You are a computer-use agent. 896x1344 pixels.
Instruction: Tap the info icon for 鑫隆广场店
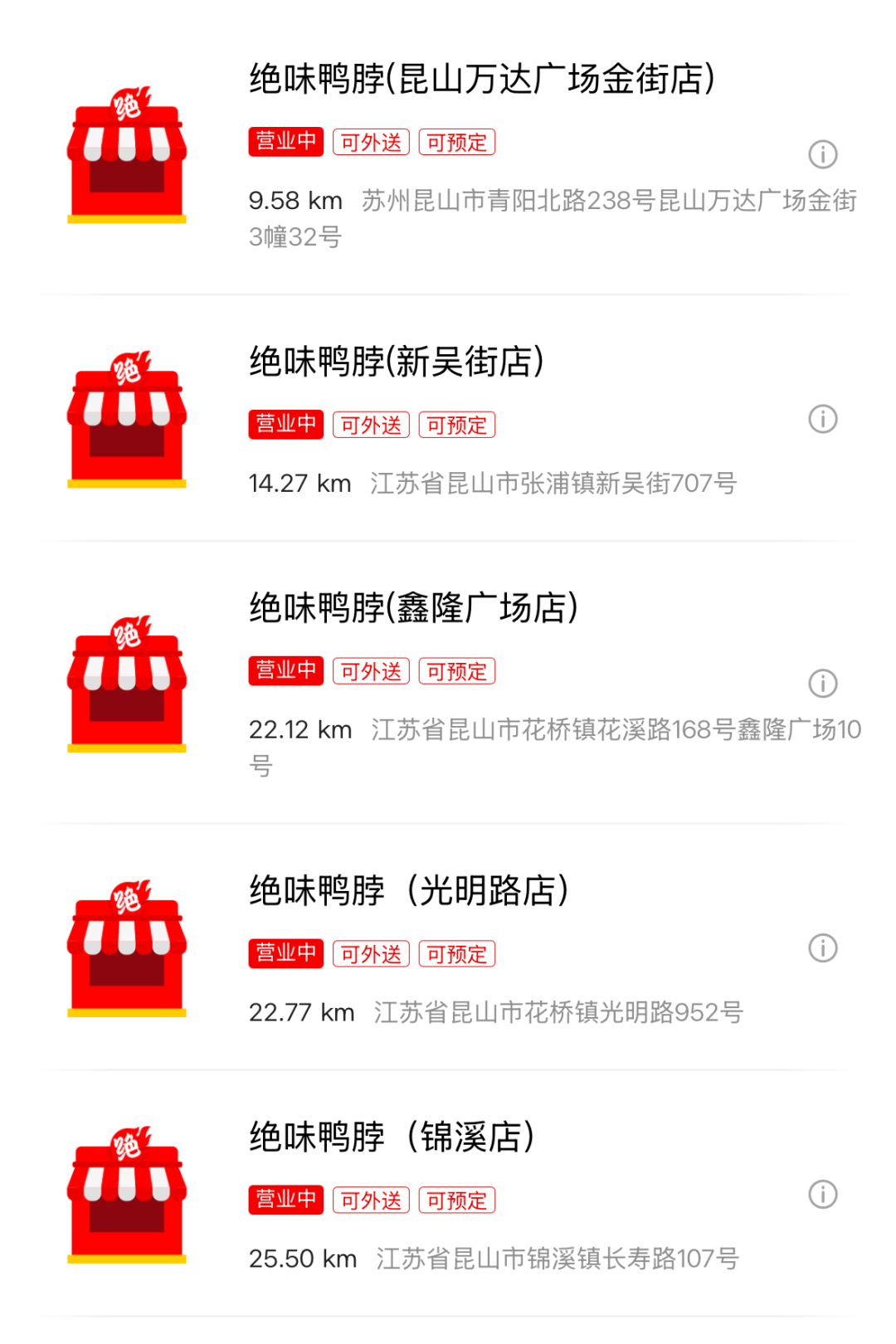[x=822, y=684]
